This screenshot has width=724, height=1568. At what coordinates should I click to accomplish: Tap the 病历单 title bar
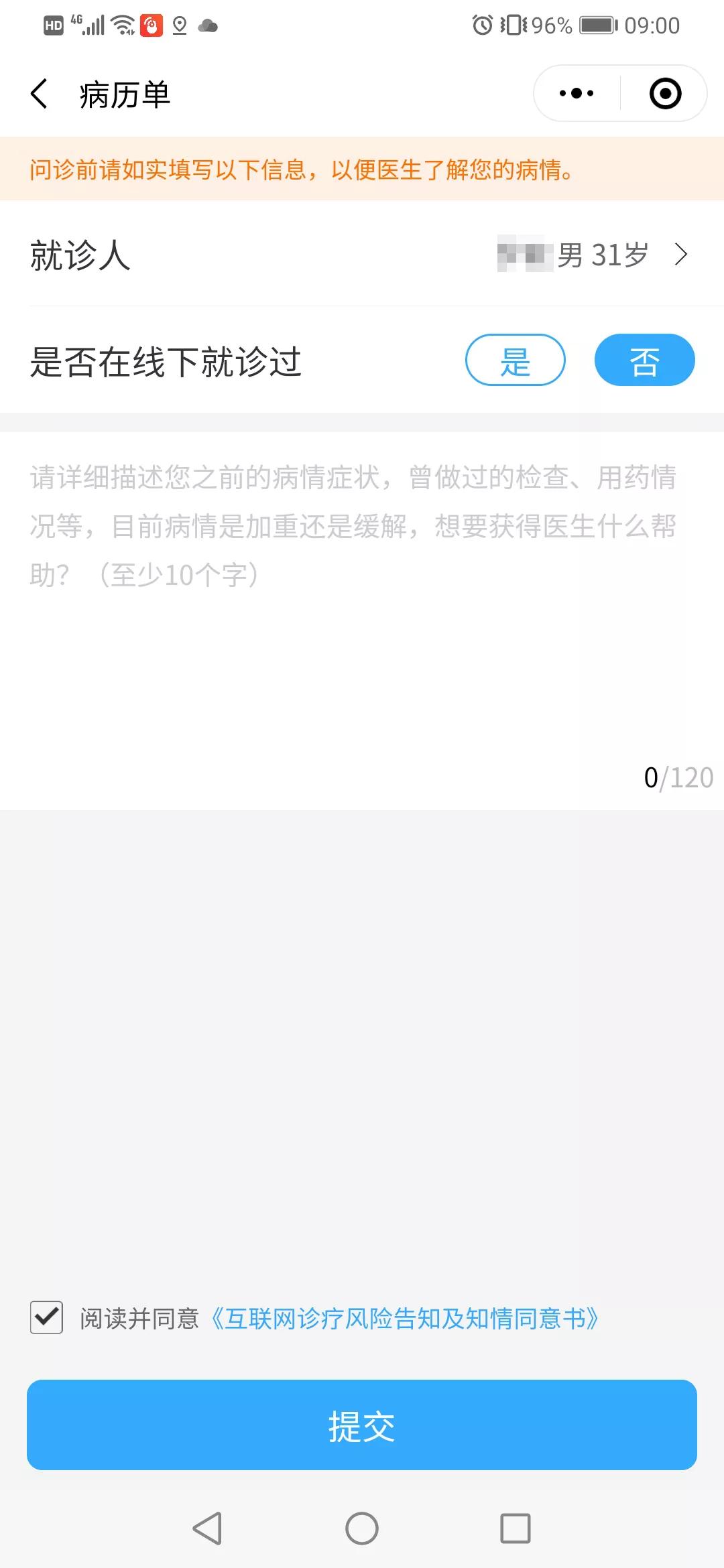tap(123, 93)
